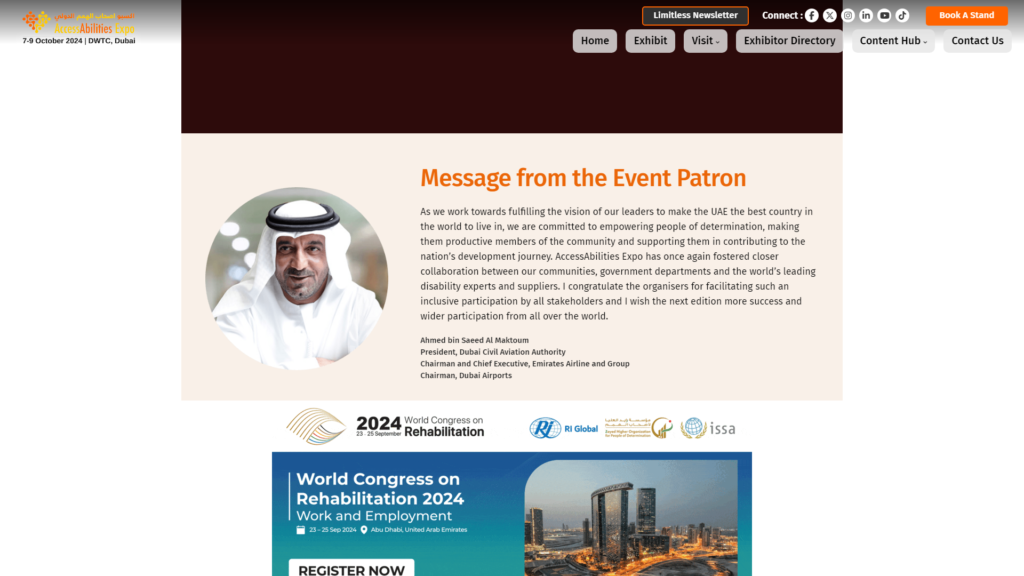Go to the Home page
The image size is (1024, 576).
click(x=595, y=41)
